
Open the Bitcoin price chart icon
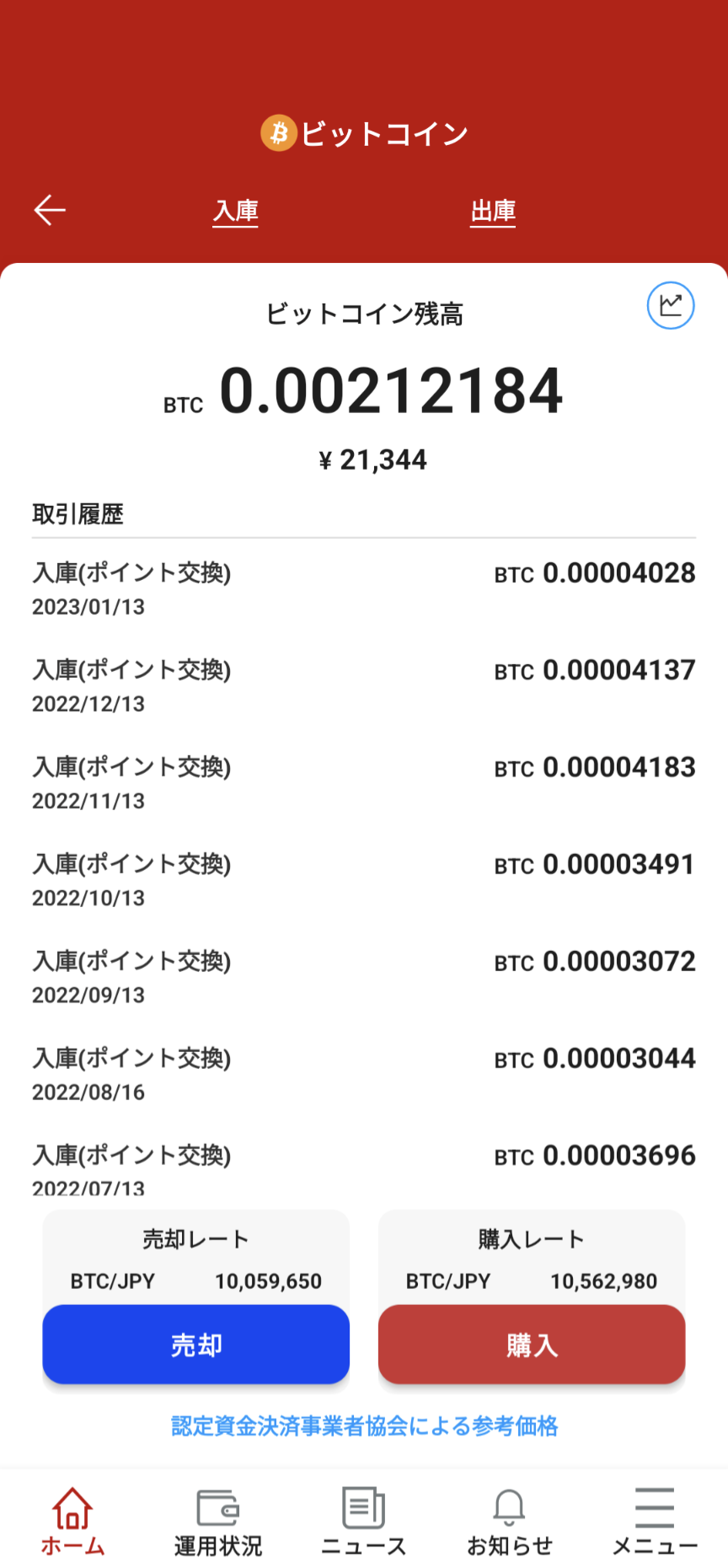[x=671, y=305]
